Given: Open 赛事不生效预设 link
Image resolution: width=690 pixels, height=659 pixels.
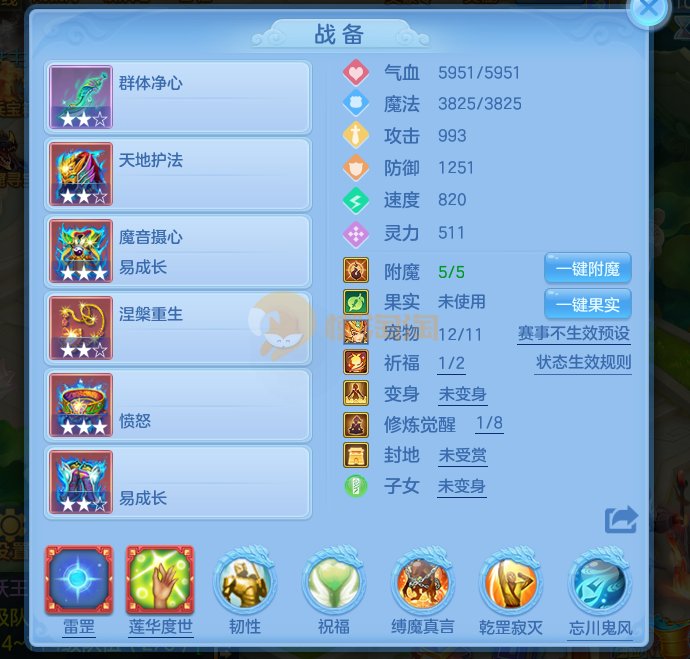Looking at the screenshot, I should pyautogui.click(x=573, y=334).
